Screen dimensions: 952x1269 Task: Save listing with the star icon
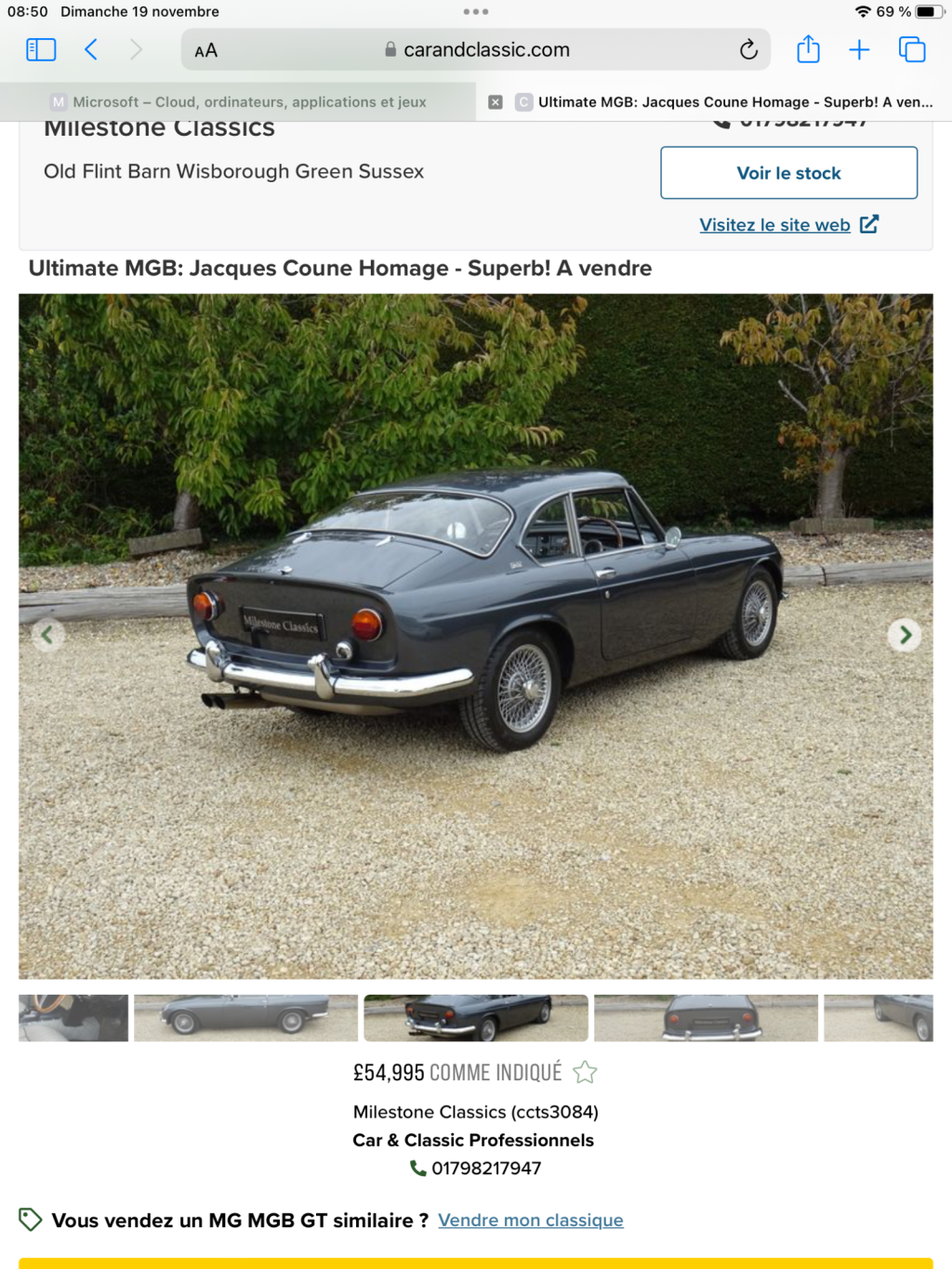tap(585, 1073)
